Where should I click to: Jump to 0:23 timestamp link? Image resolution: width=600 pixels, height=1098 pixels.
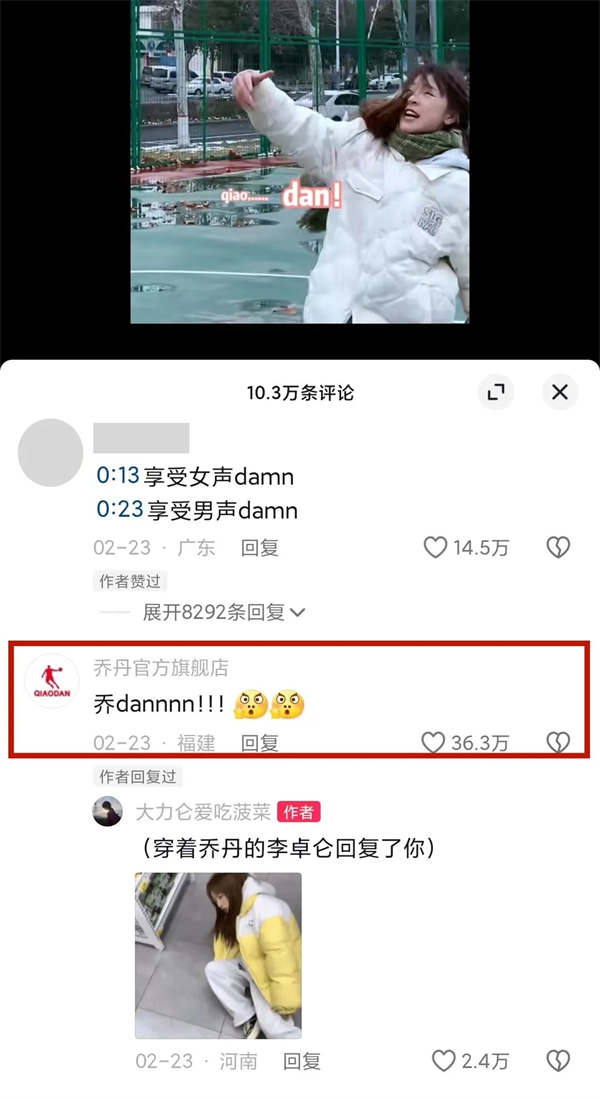click(116, 510)
